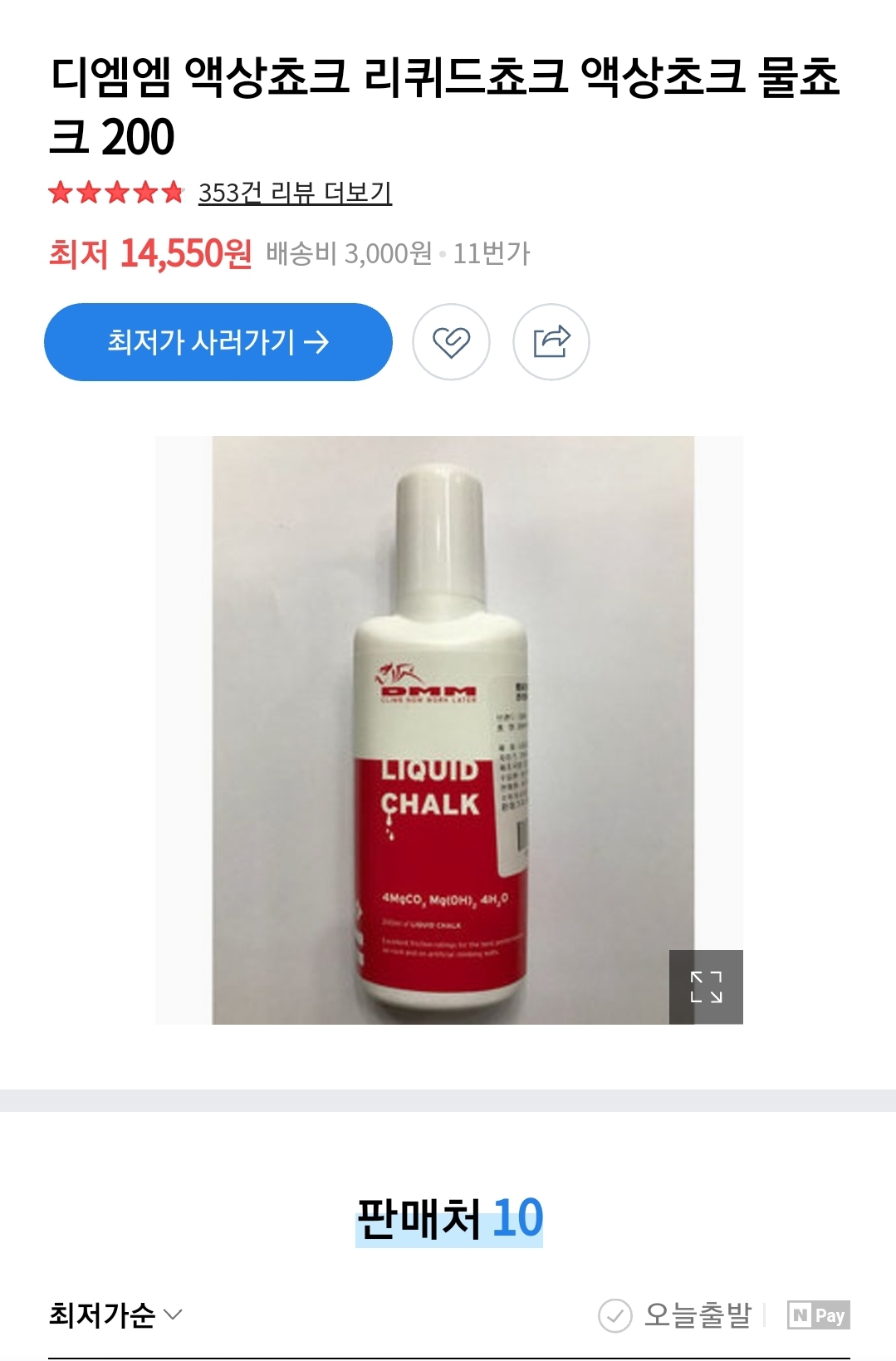Viewport: 896px width, 1361px height.
Task: Open the 353 reviews link
Action: [295, 193]
